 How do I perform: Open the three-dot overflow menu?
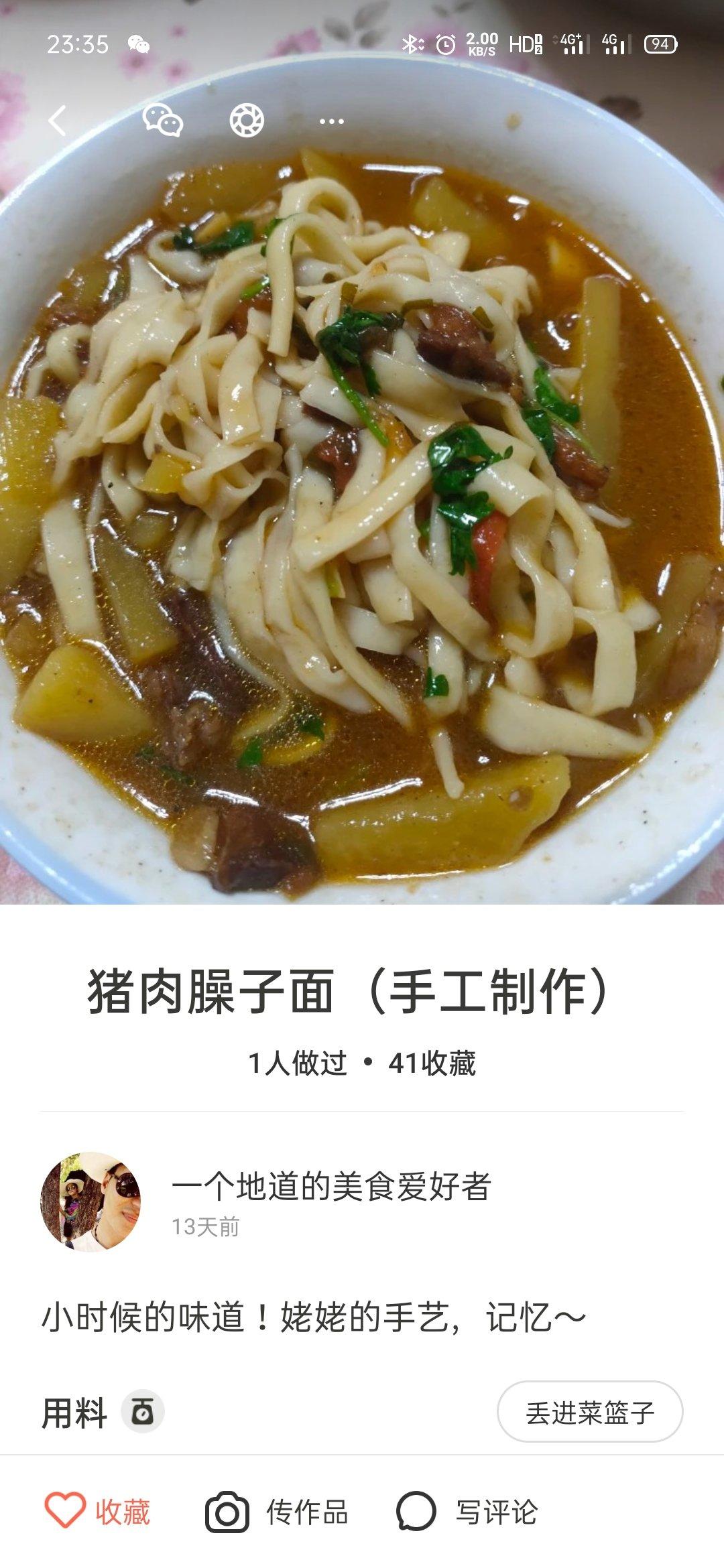tap(331, 121)
